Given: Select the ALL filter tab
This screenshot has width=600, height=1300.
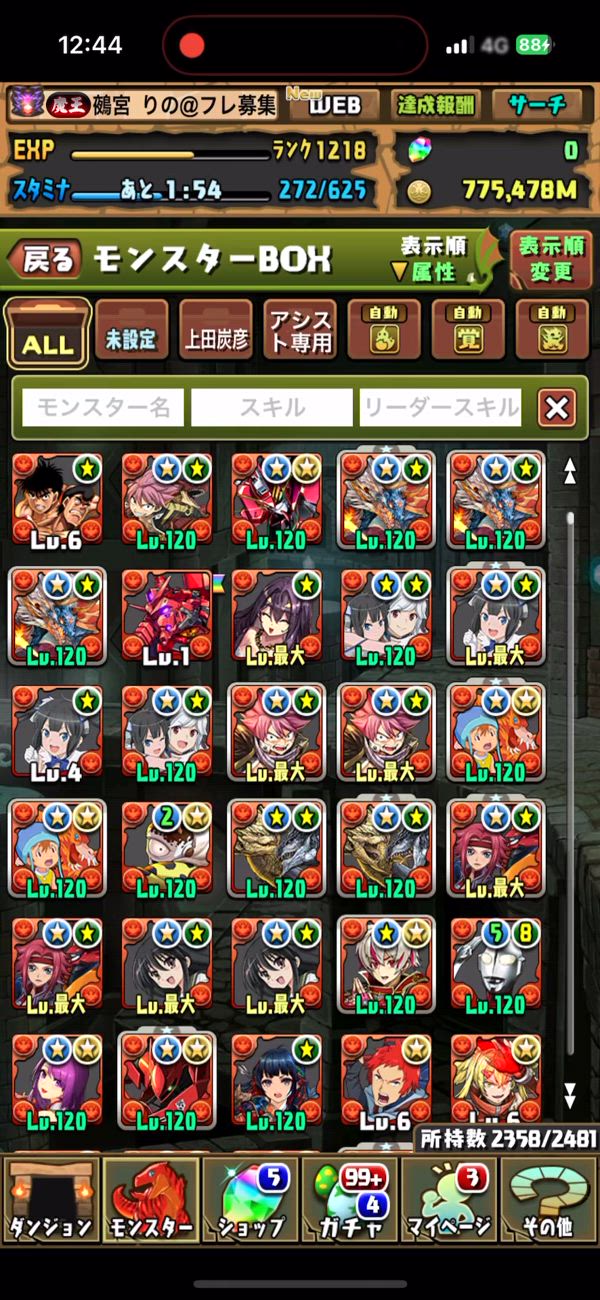Looking at the screenshot, I should pos(48,332).
